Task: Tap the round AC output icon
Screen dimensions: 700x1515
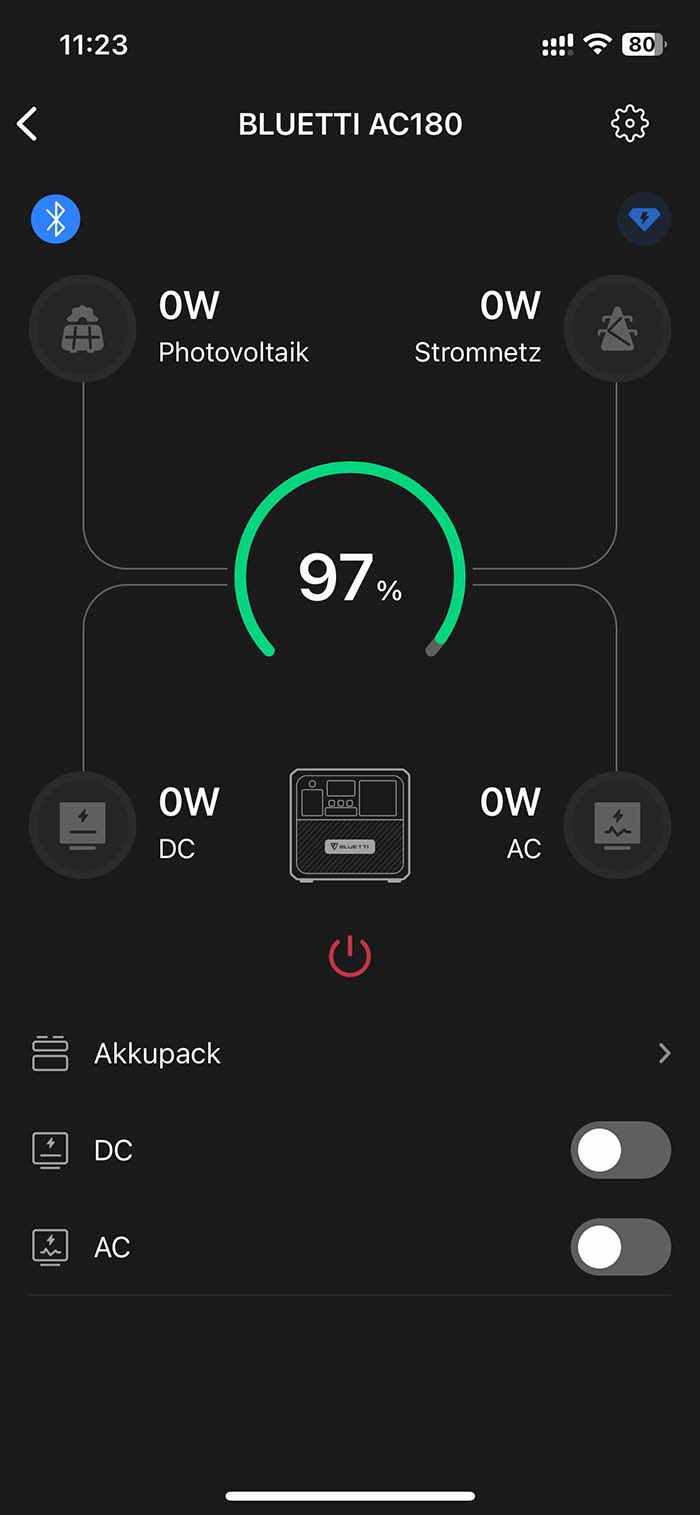Action: click(617, 825)
